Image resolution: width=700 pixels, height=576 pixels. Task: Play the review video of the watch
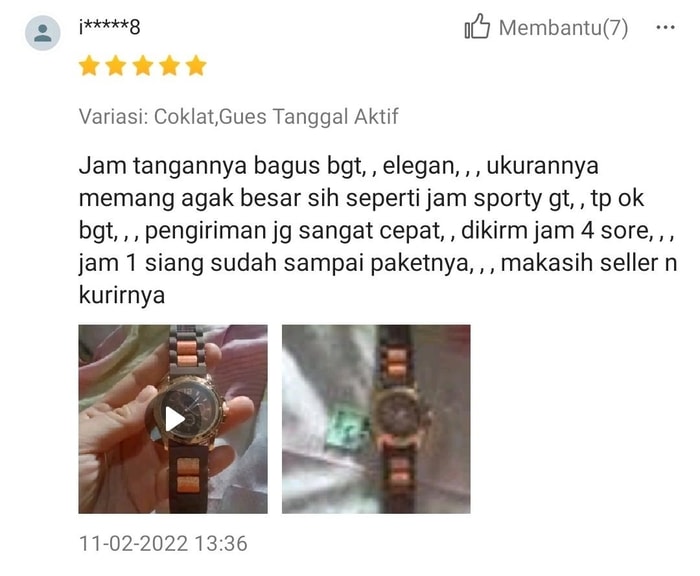[173, 418]
